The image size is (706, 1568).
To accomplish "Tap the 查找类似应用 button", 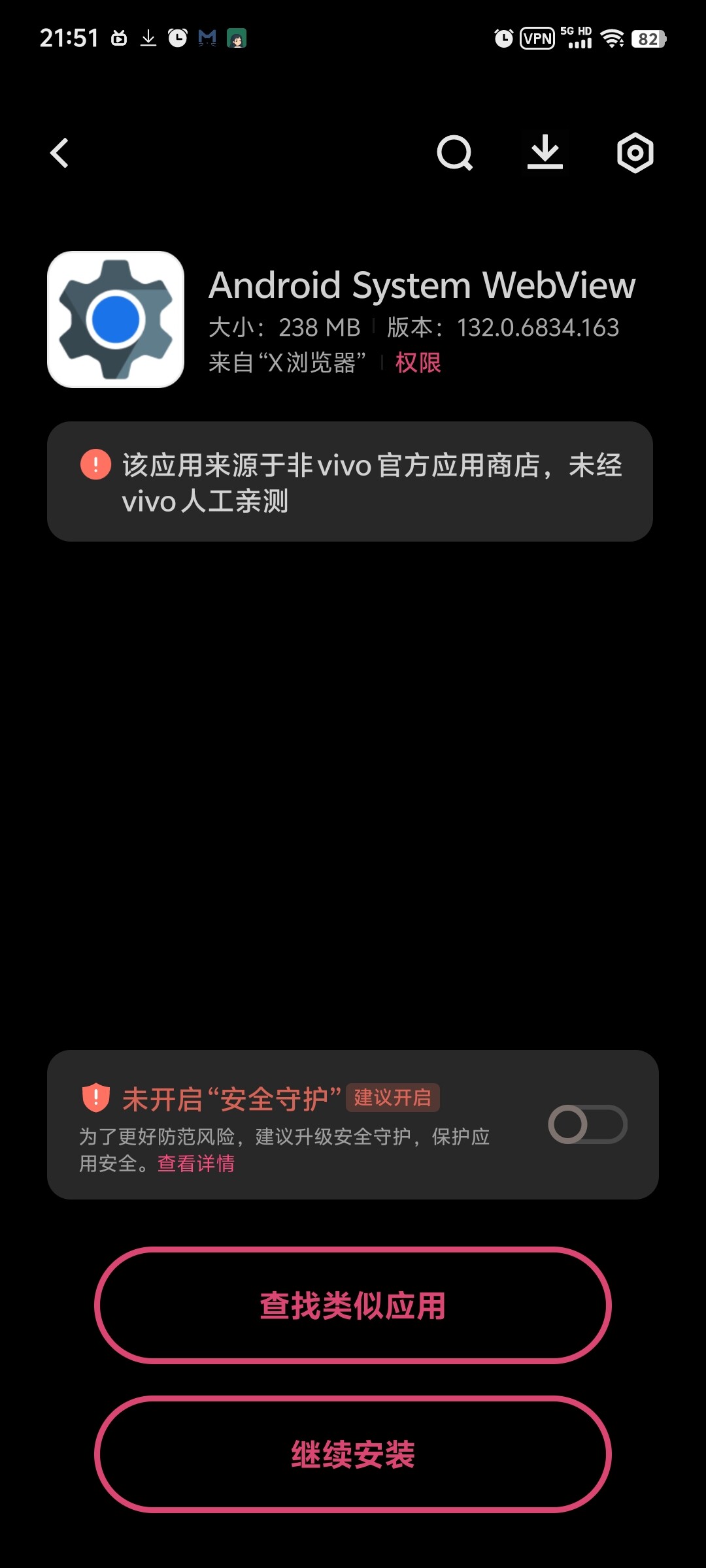I will (x=353, y=1305).
